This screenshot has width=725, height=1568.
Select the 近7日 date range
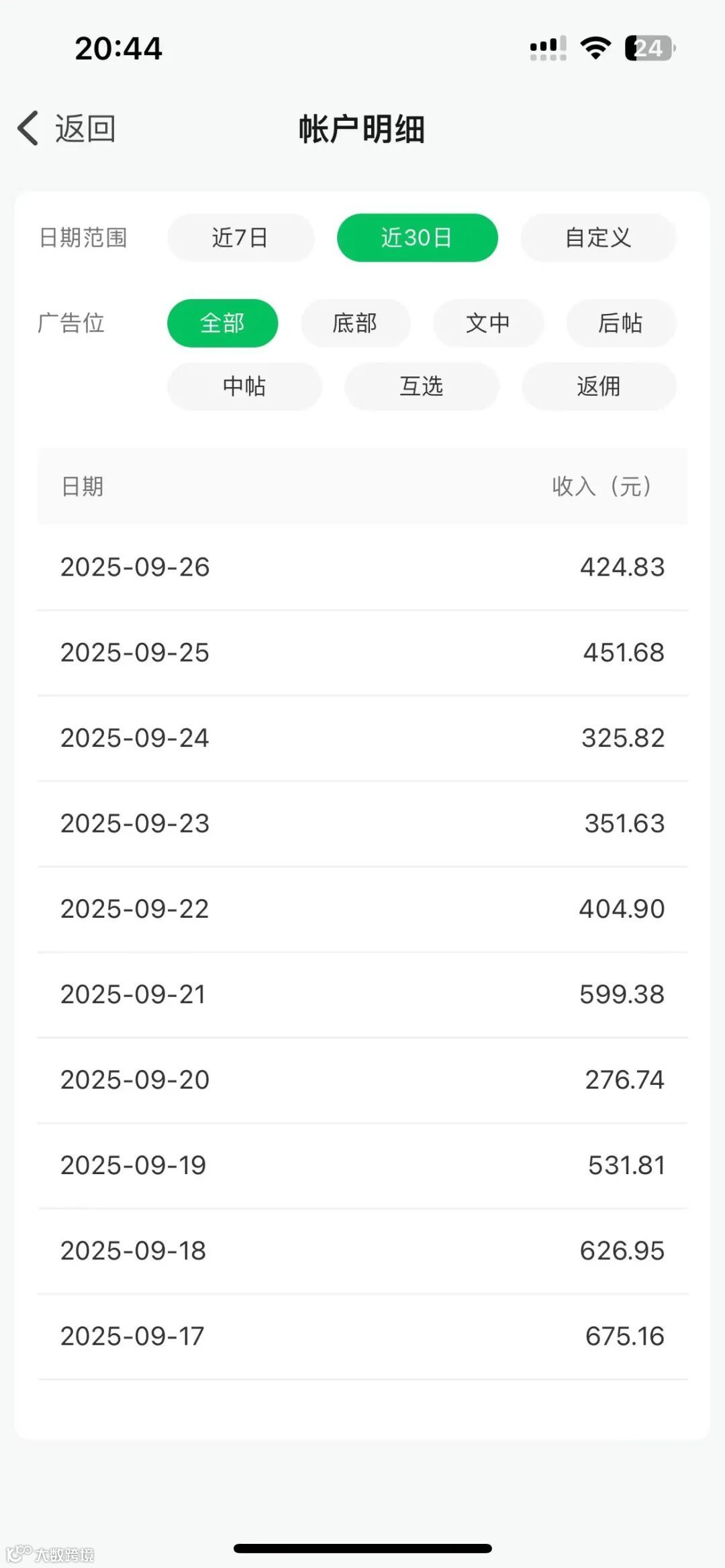(240, 238)
